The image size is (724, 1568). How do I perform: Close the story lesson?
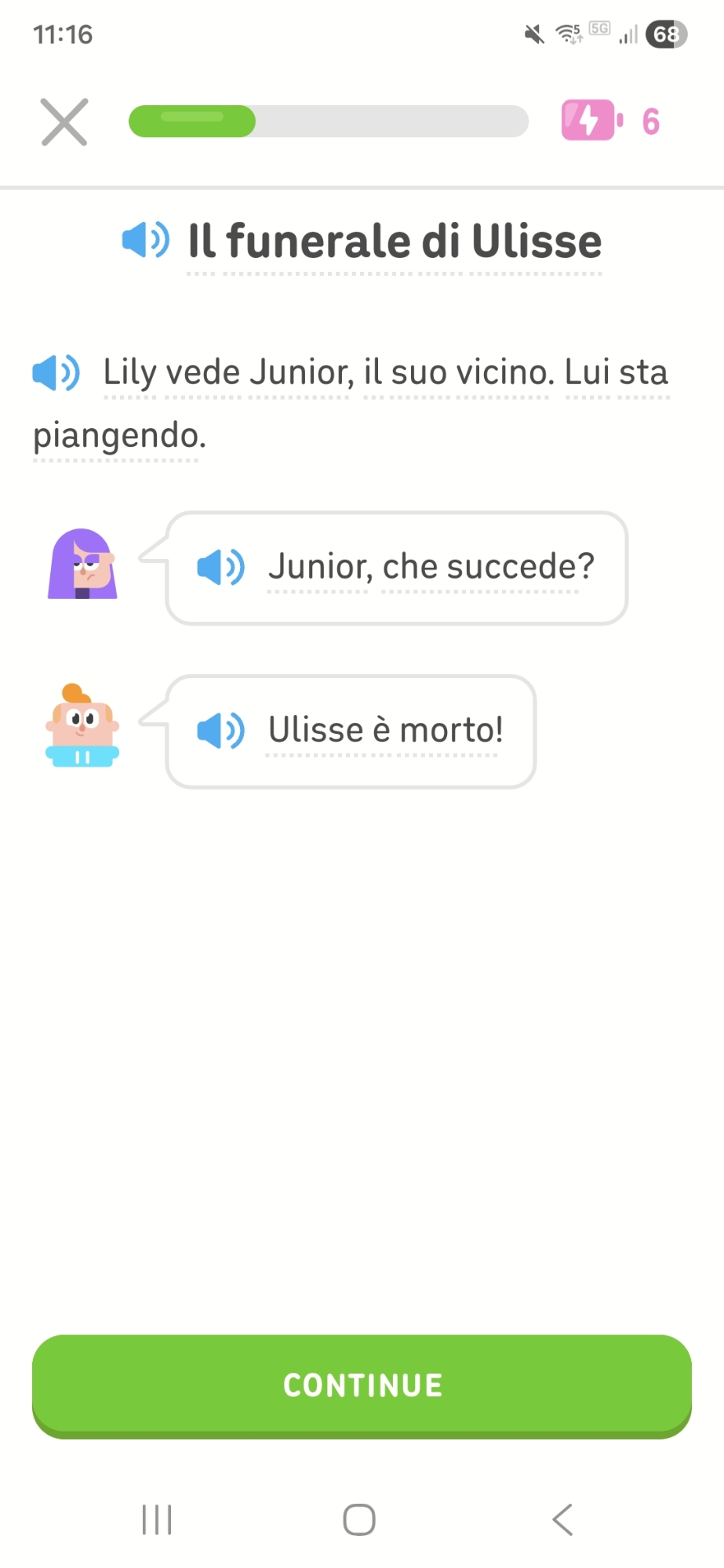click(64, 122)
